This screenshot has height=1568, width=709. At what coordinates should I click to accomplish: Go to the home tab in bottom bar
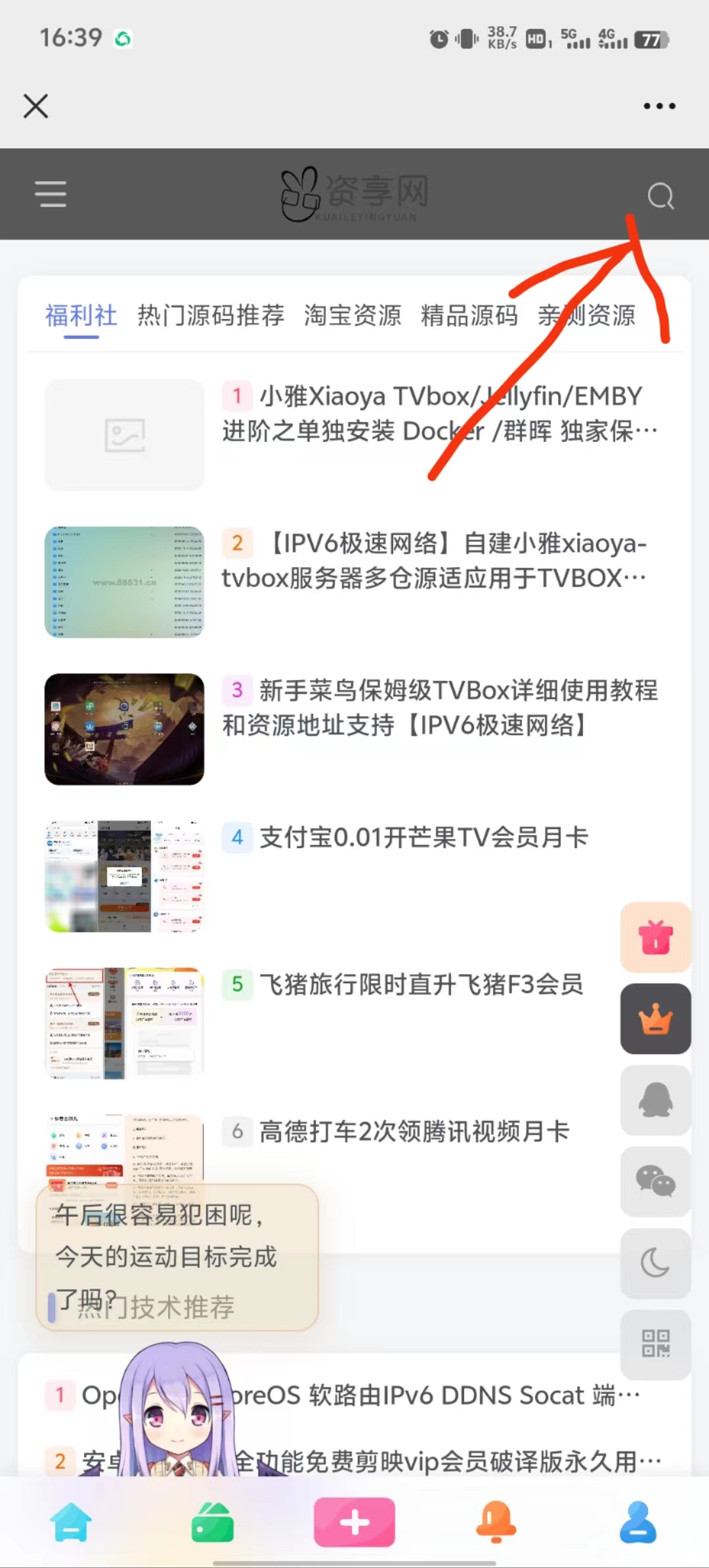(71, 1523)
